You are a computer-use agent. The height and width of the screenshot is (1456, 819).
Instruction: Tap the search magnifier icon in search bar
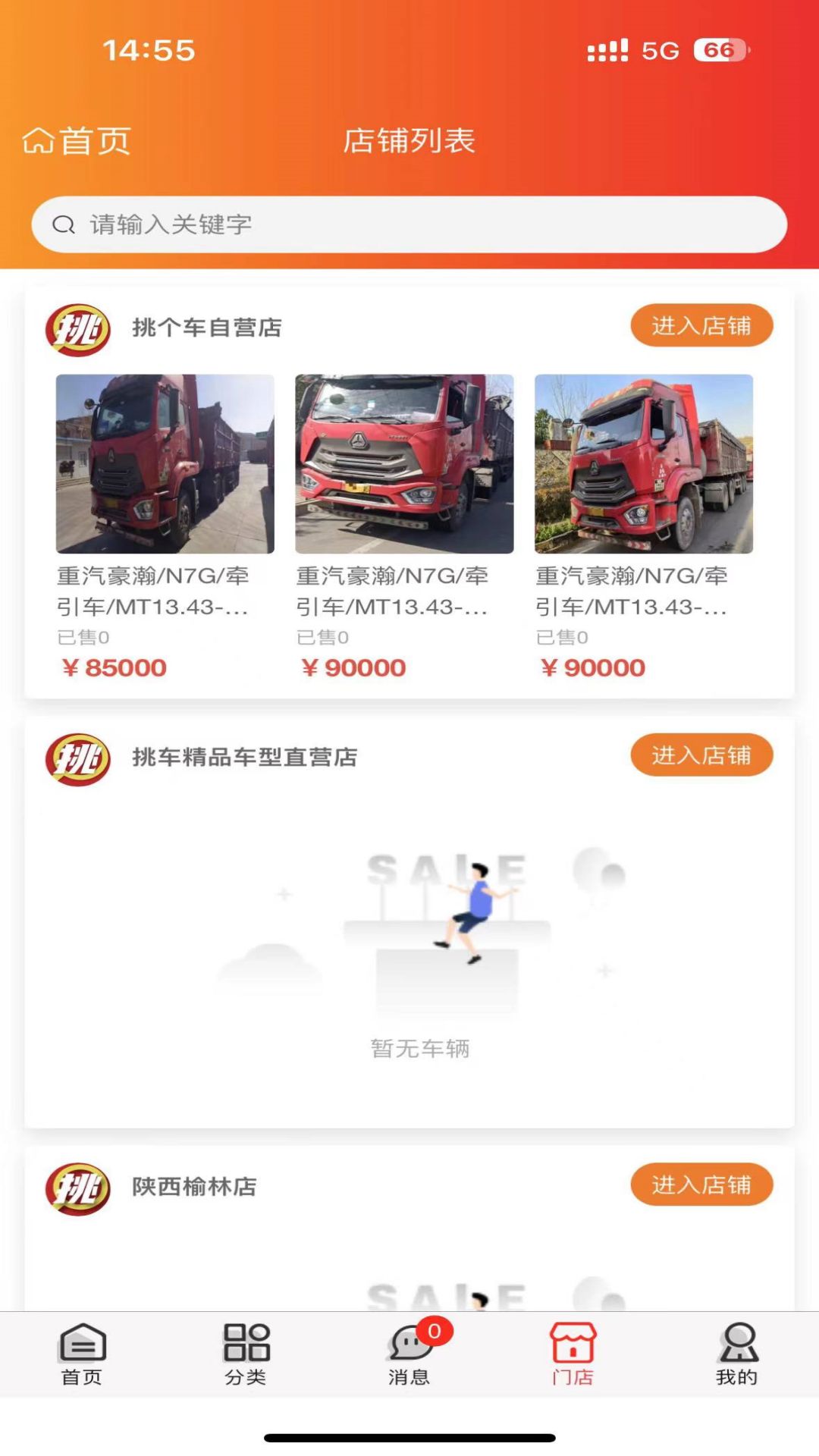[64, 224]
